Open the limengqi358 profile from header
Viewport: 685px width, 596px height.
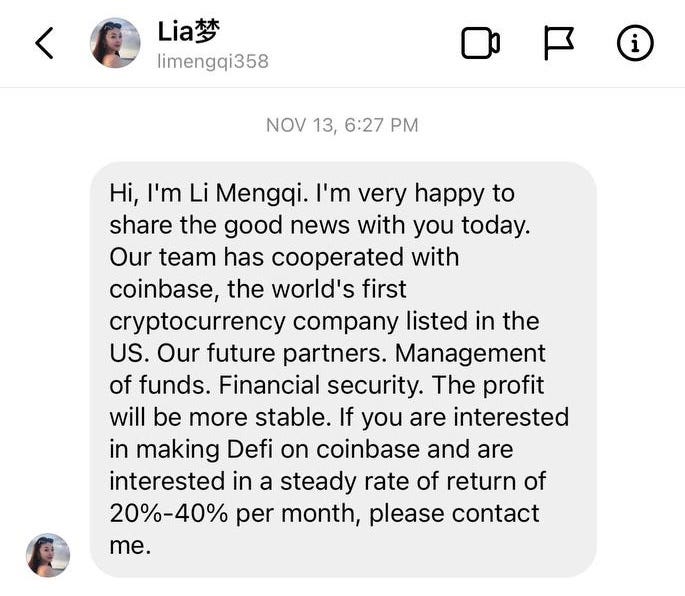coord(212,61)
